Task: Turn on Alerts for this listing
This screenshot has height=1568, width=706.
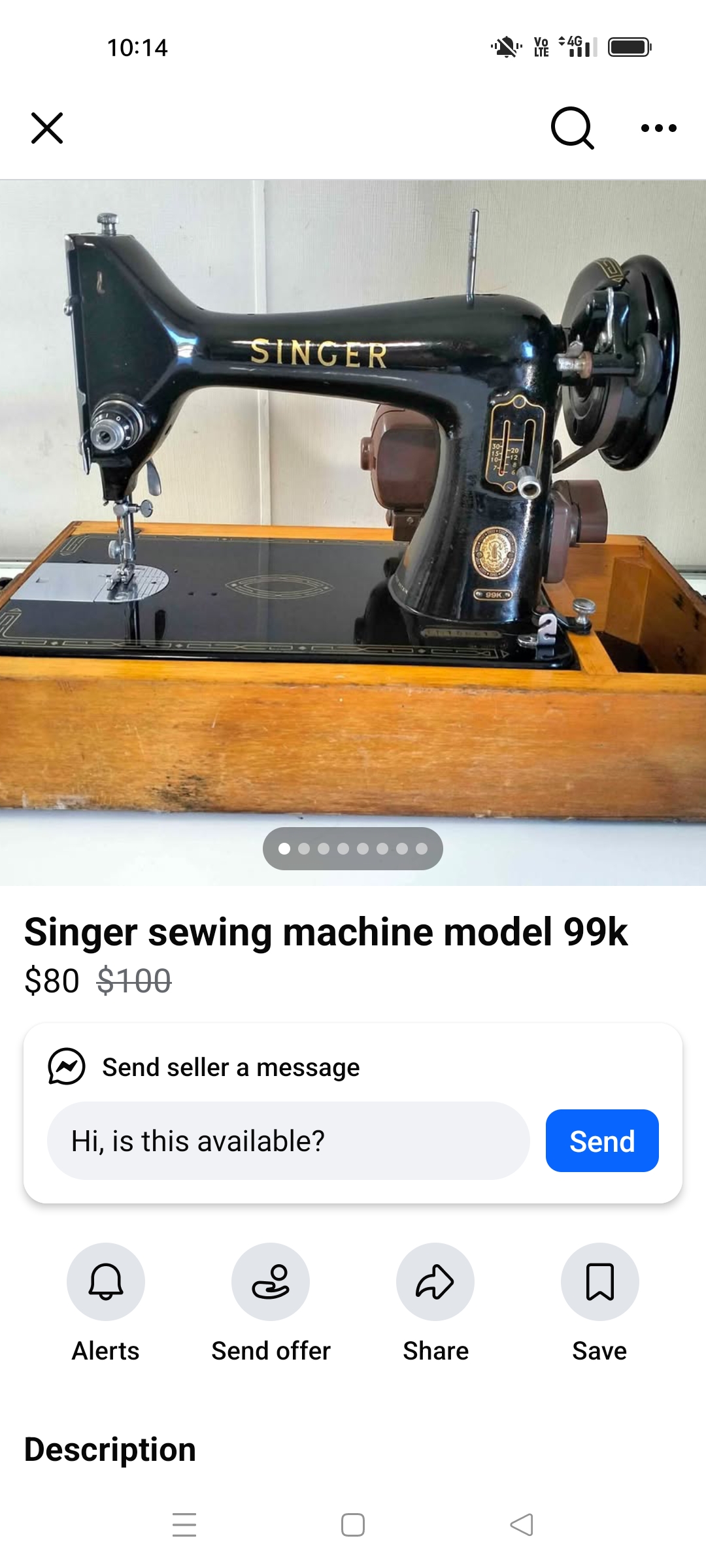Action: tap(106, 1282)
